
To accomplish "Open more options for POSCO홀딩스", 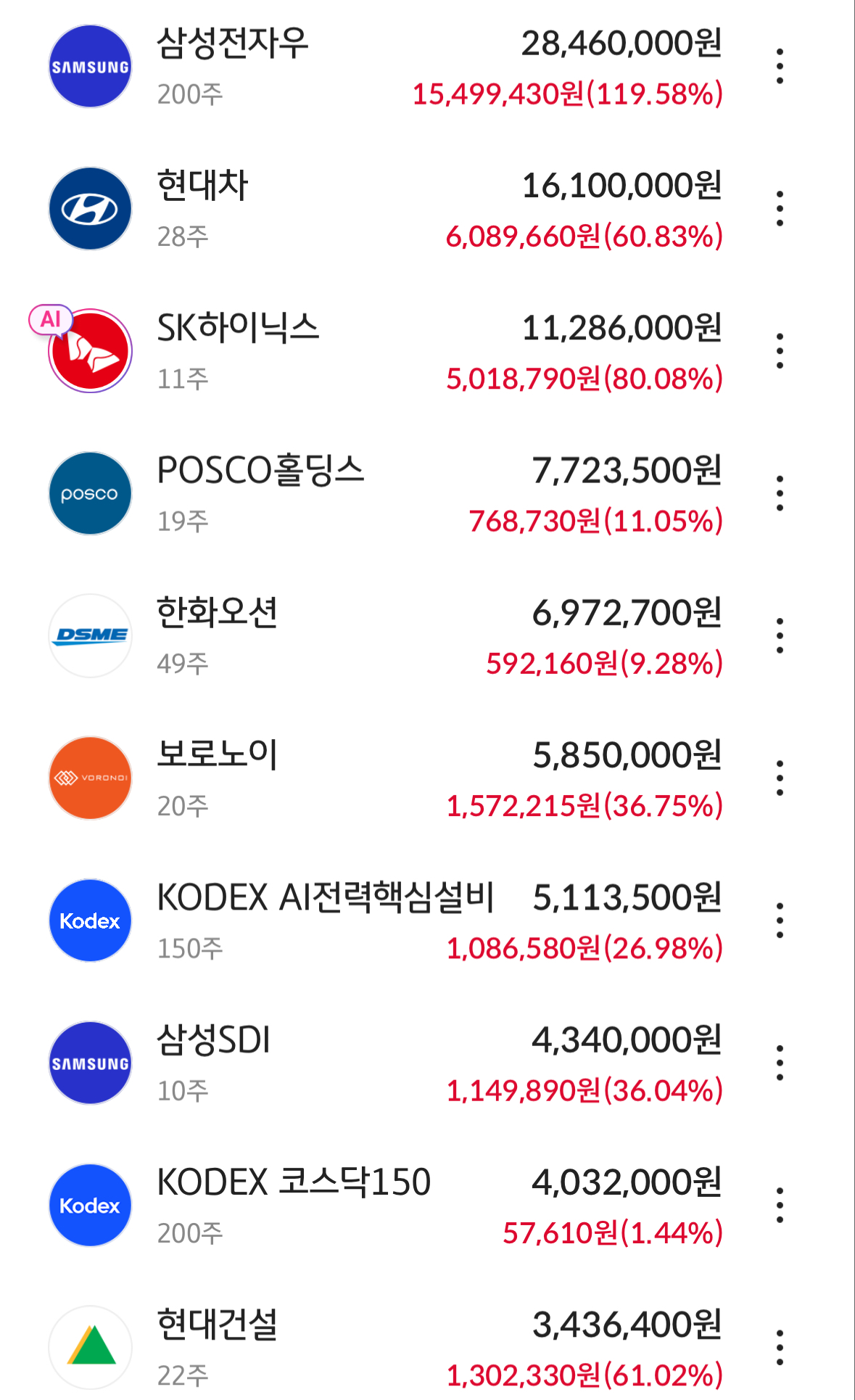I will click(780, 493).
